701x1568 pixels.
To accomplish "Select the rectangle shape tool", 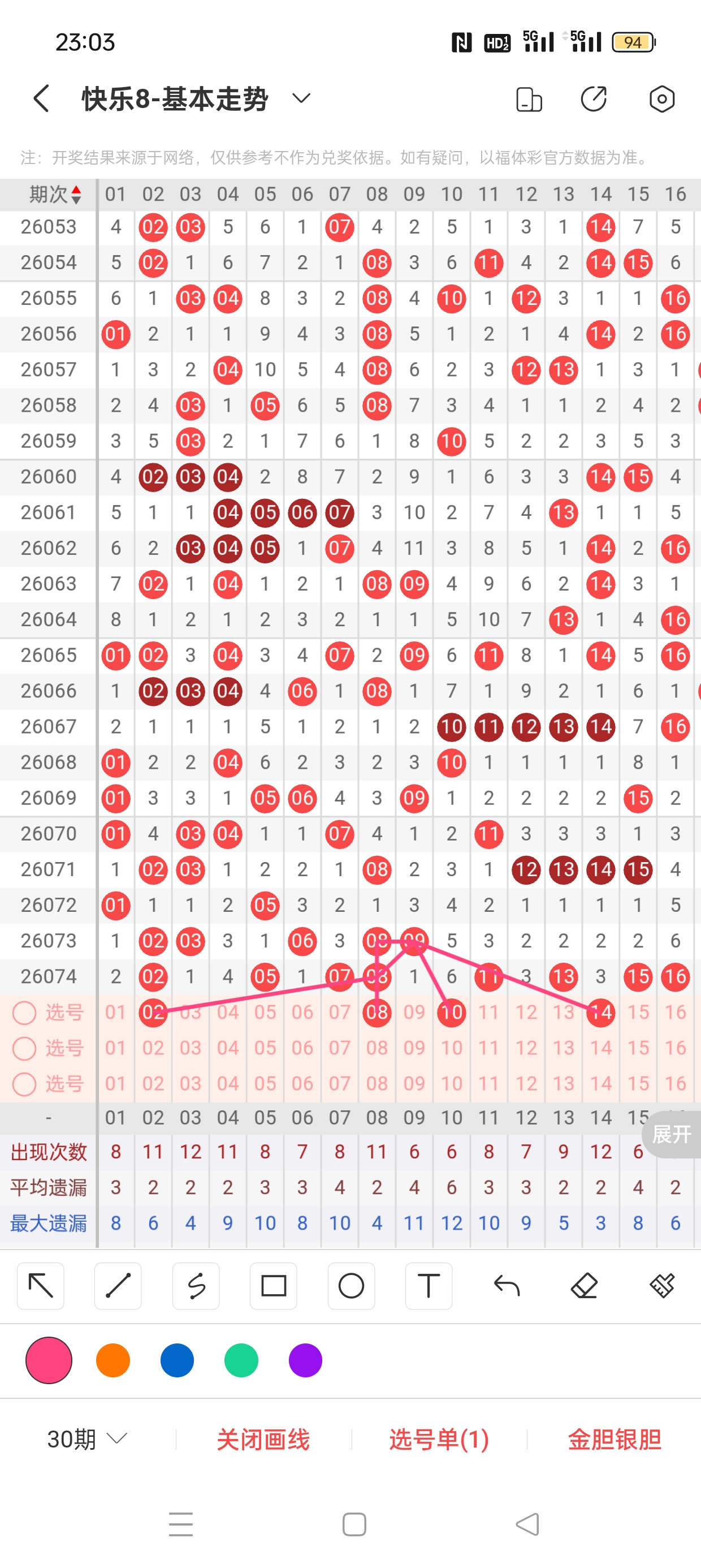I will pyautogui.click(x=273, y=1286).
